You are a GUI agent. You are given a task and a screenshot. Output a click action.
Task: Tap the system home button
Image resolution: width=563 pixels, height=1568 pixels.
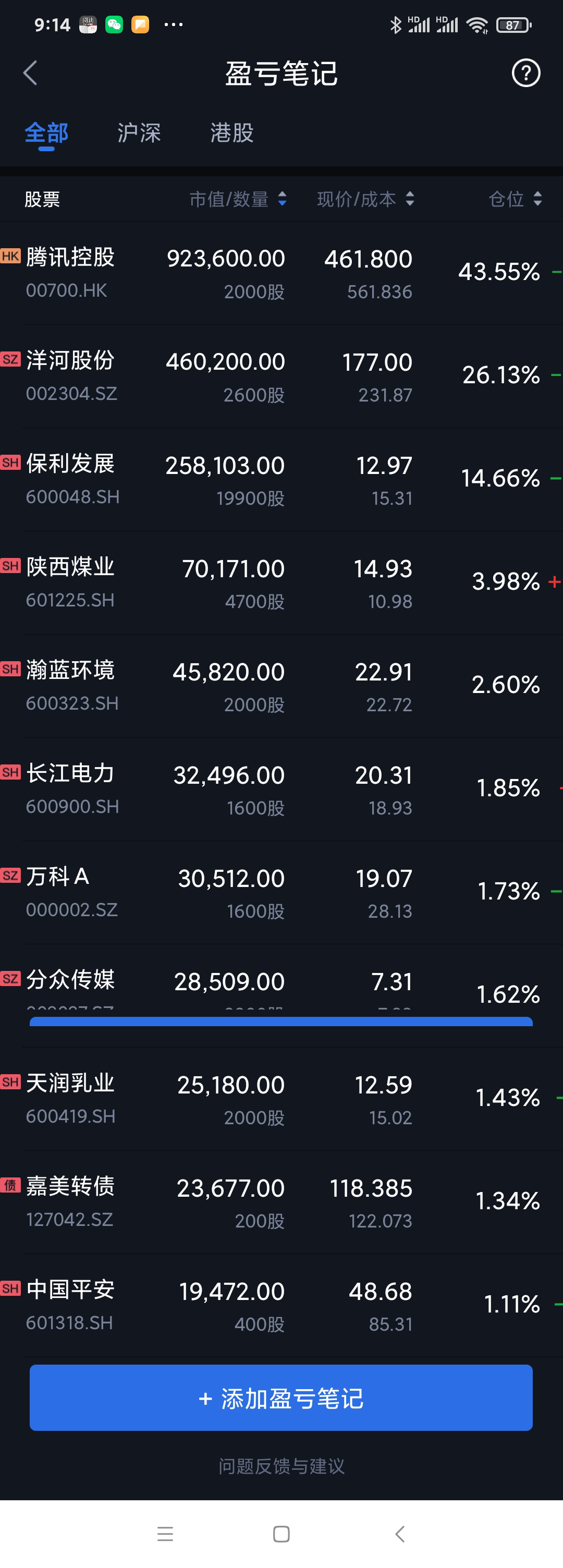point(281,1534)
